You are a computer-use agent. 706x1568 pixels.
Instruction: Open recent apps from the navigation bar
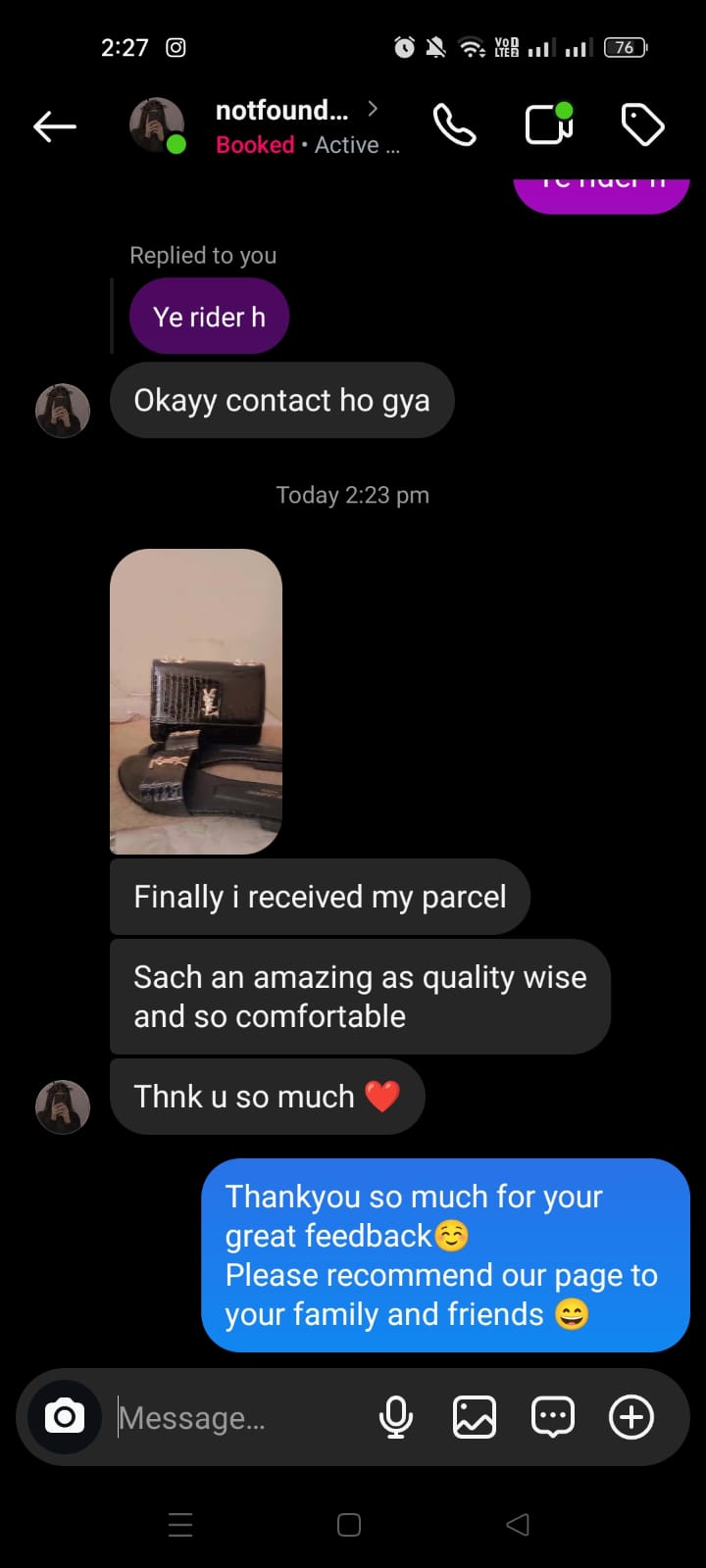(x=179, y=1524)
